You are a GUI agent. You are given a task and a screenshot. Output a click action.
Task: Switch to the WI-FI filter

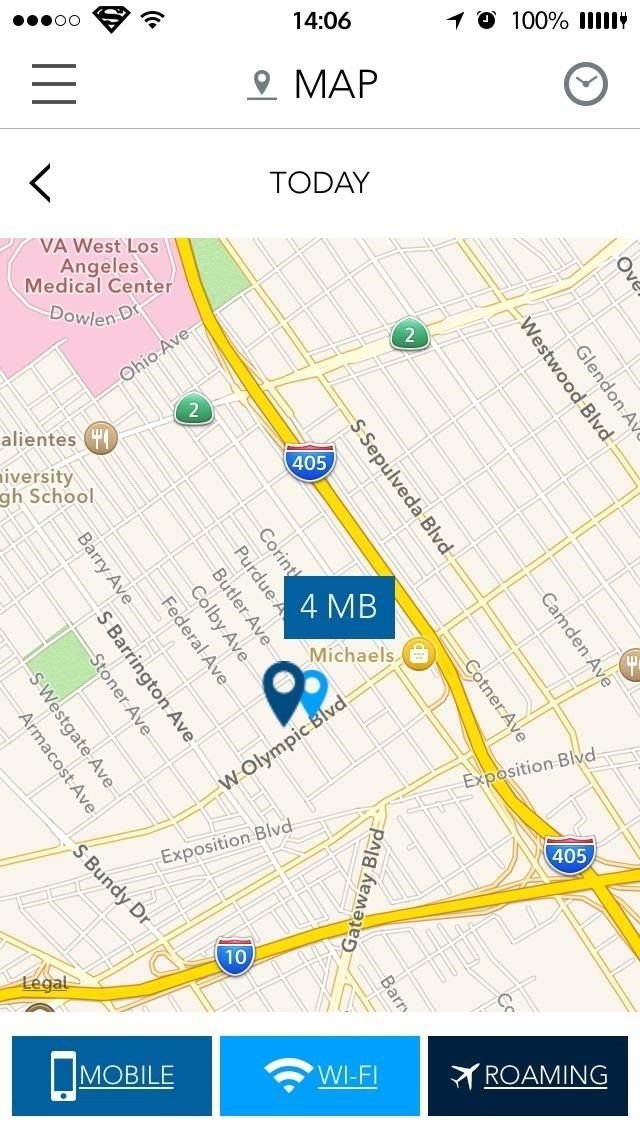(320, 1075)
